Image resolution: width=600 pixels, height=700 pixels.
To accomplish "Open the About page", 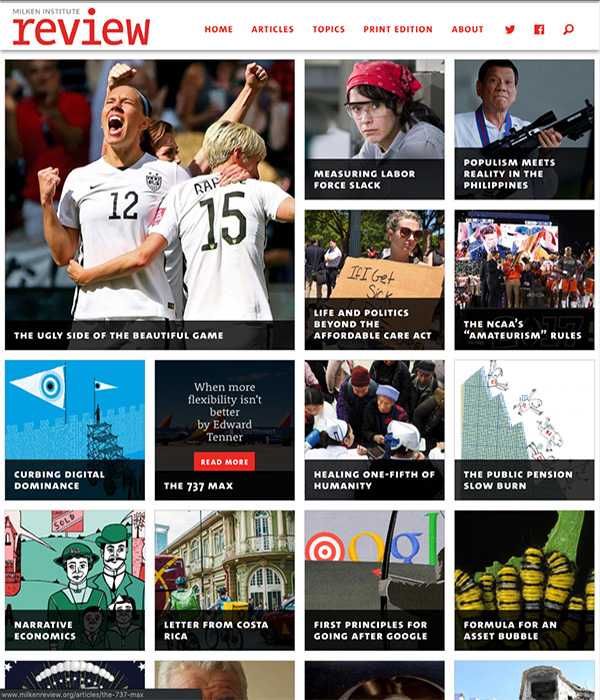I will pyautogui.click(x=467, y=30).
